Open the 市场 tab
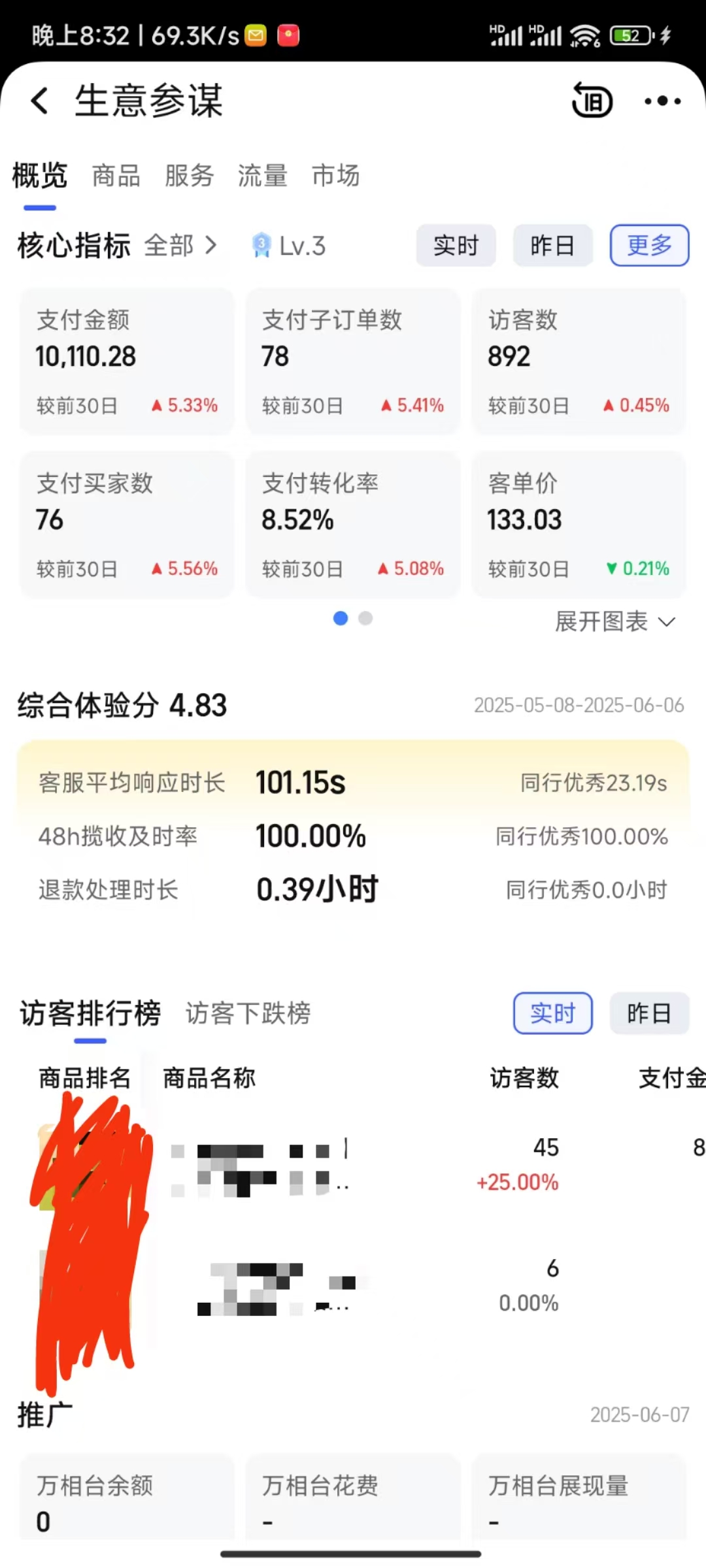The width and height of the screenshot is (706, 1568). coord(335,176)
